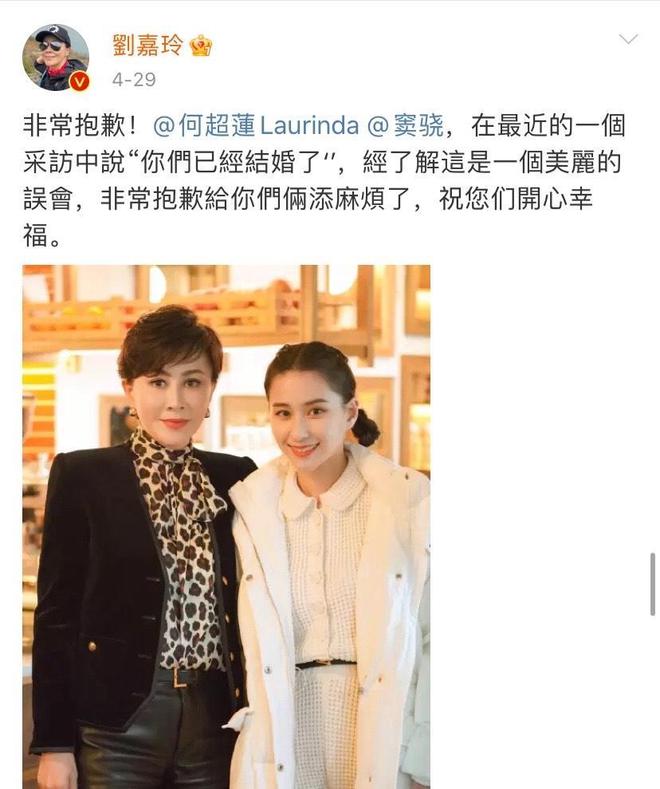Viewport: 660px width, 789px height.
Task: View the attached photo in full size
Action: coord(226,525)
